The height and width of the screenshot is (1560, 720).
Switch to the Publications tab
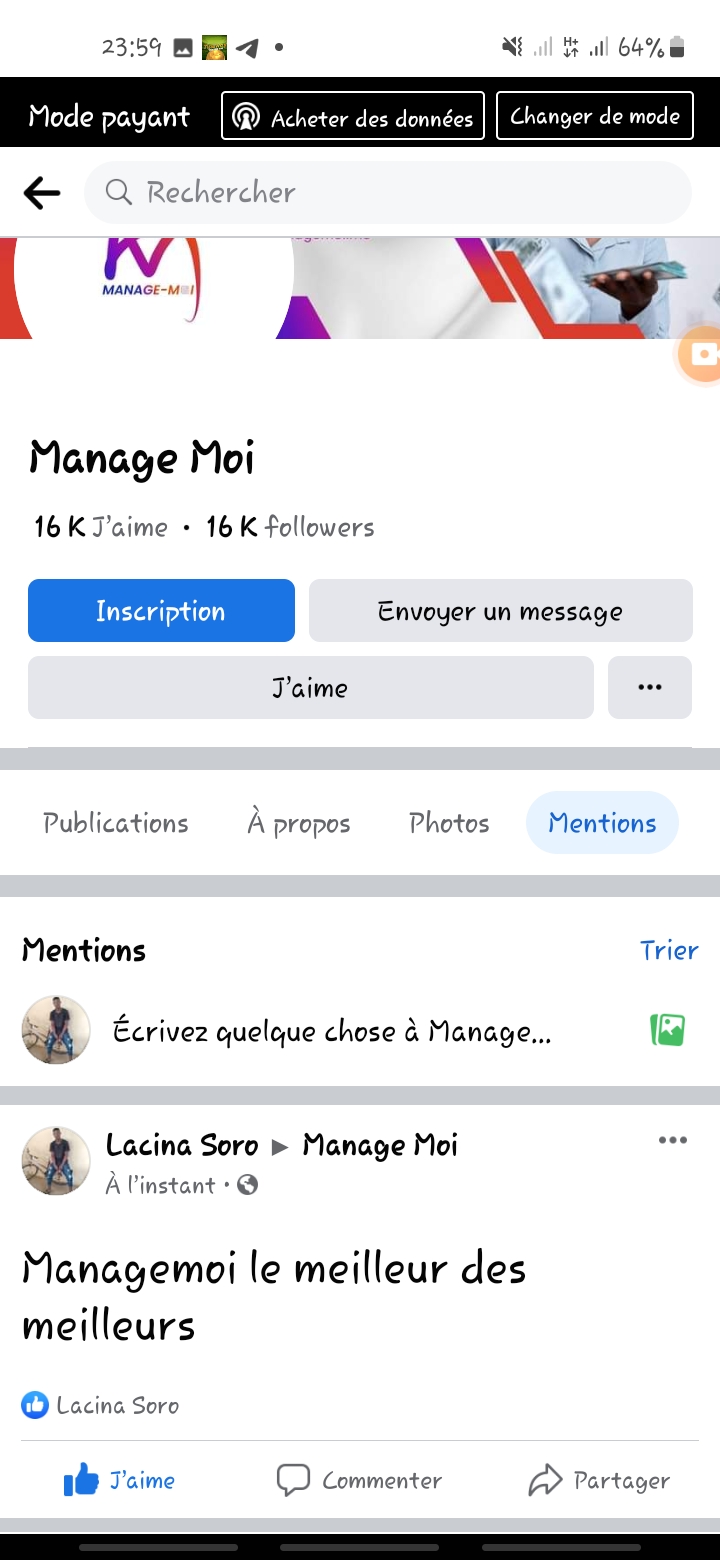116,823
